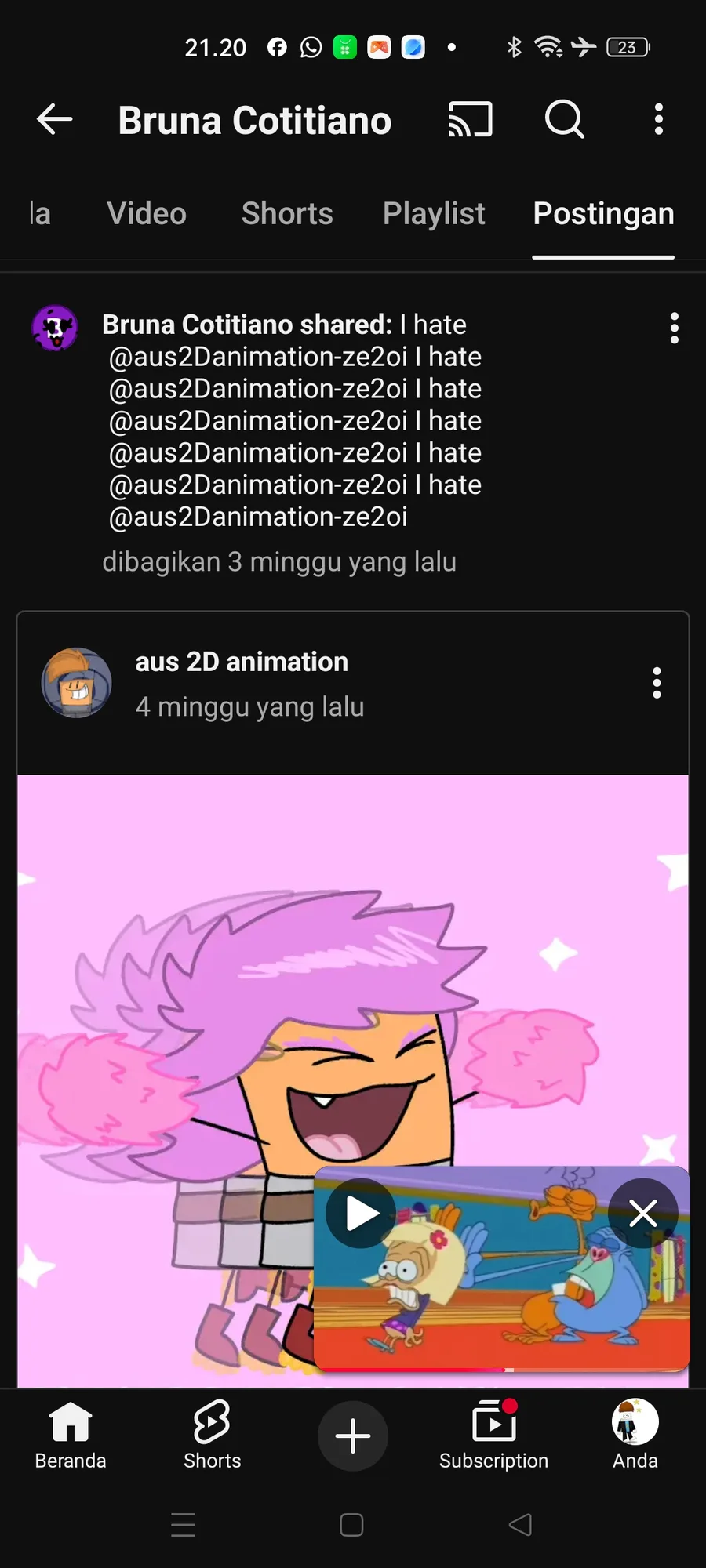Switch to the Playlist tab
The width and height of the screenshot is (706, 1568).
(x=434, y=213)
